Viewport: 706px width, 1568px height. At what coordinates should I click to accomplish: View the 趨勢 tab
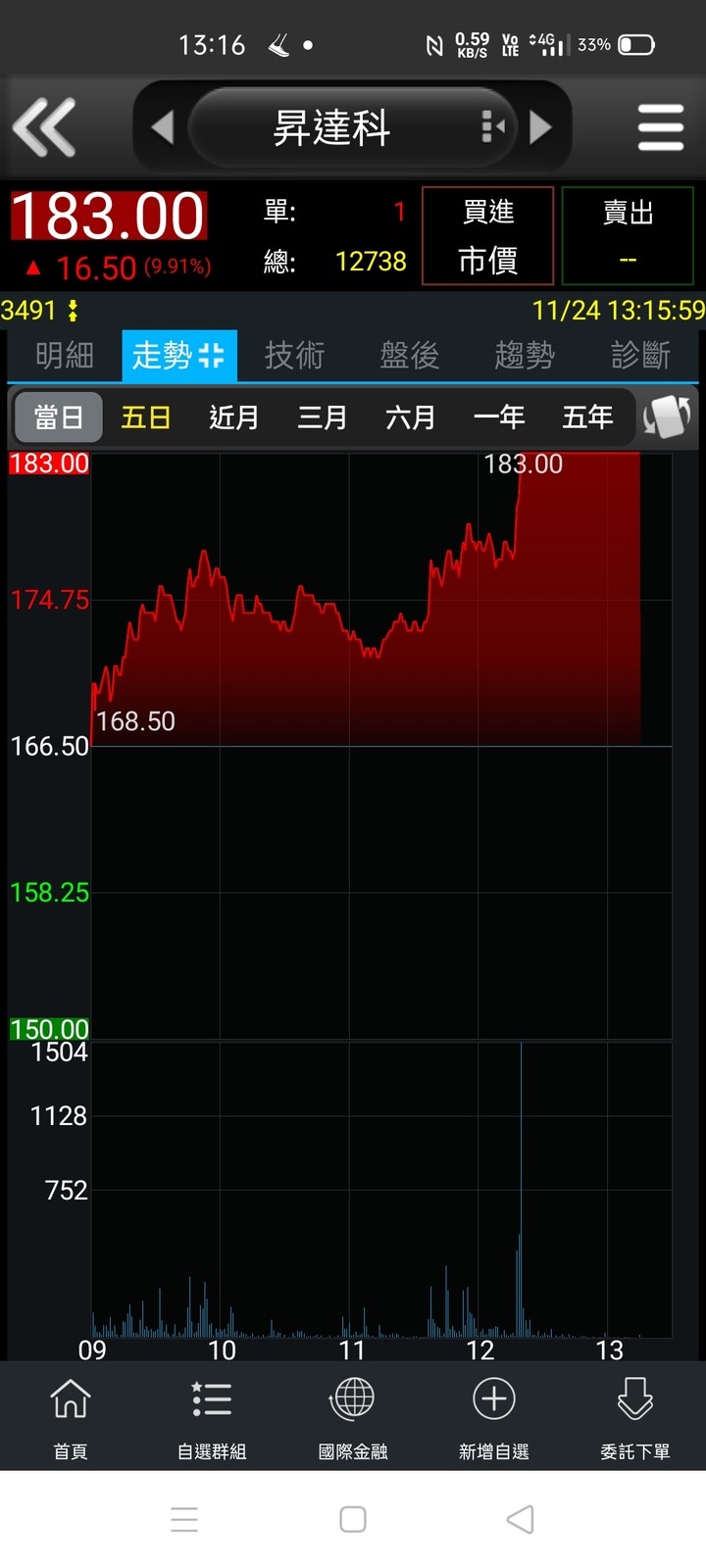click(525, 356)
